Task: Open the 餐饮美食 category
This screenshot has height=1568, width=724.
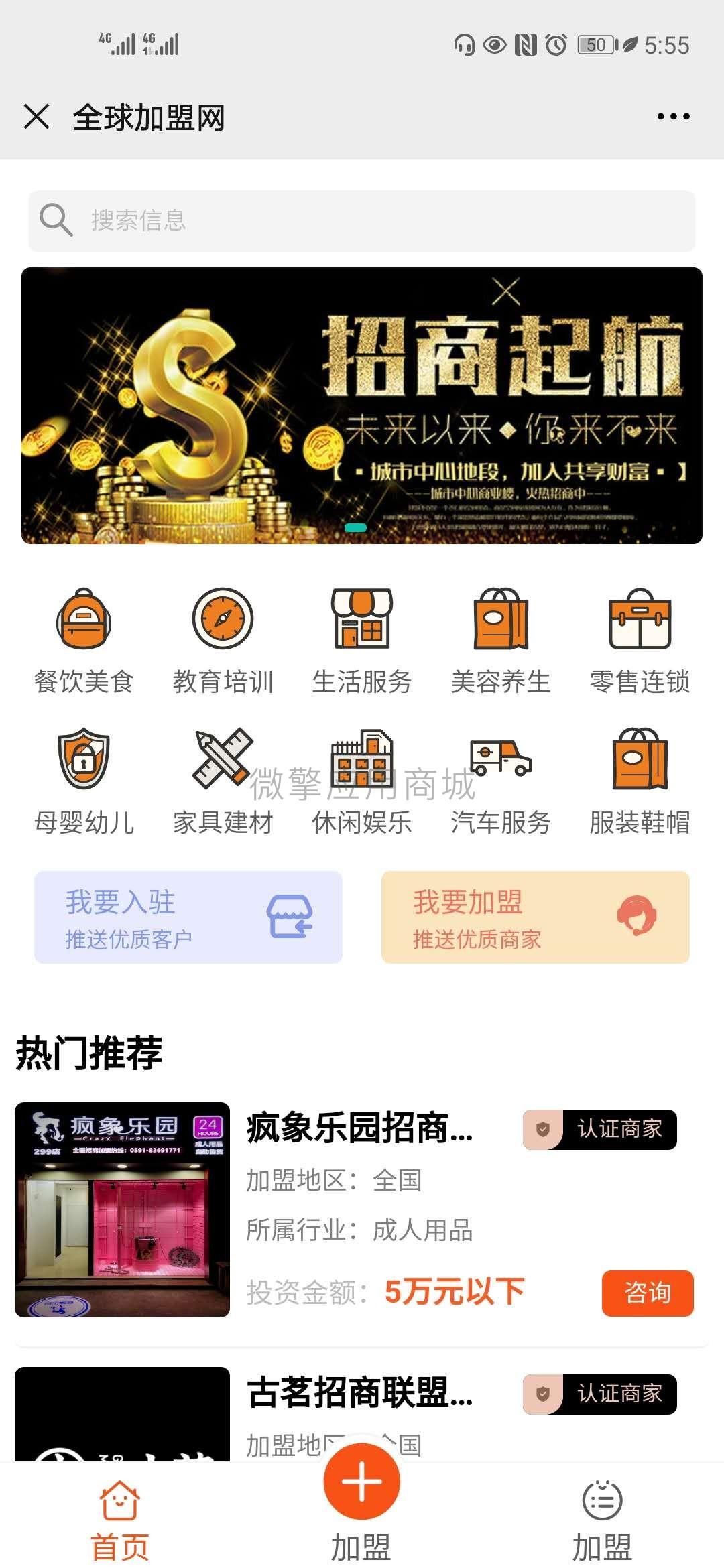Action: 84,640
